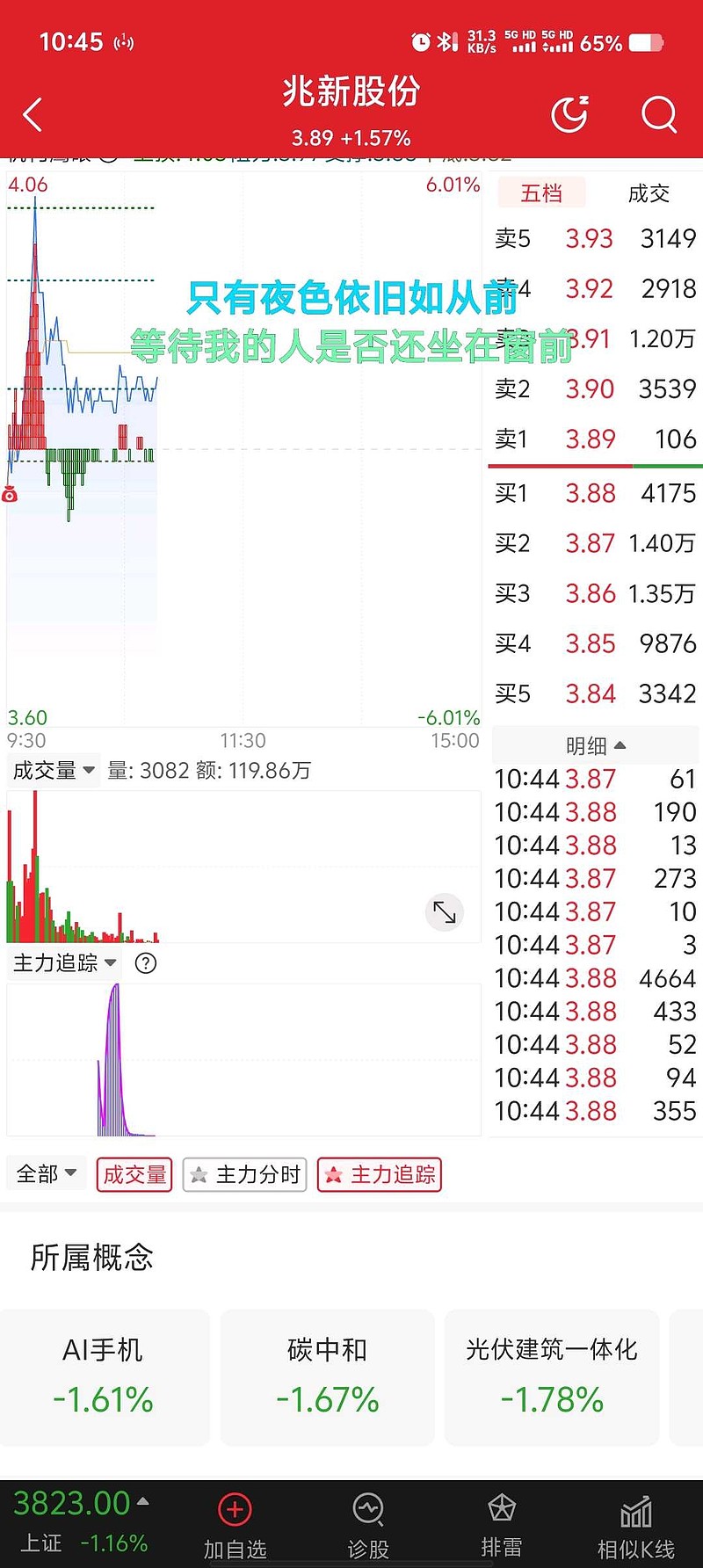Show help for 主力追踪
The height and width of the screenshot is (1568, 703).
146,963
